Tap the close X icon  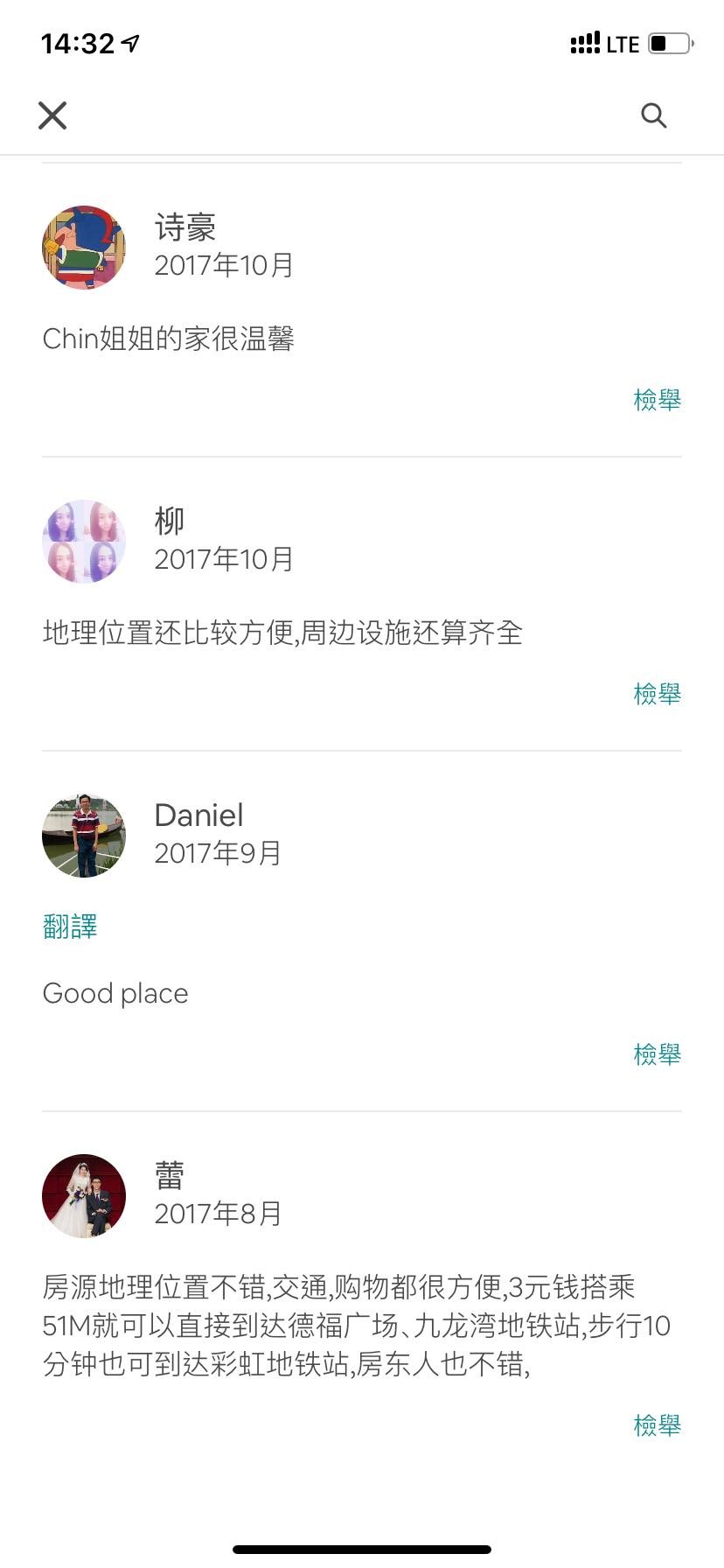pyautogui.click(x=52, y=115)
